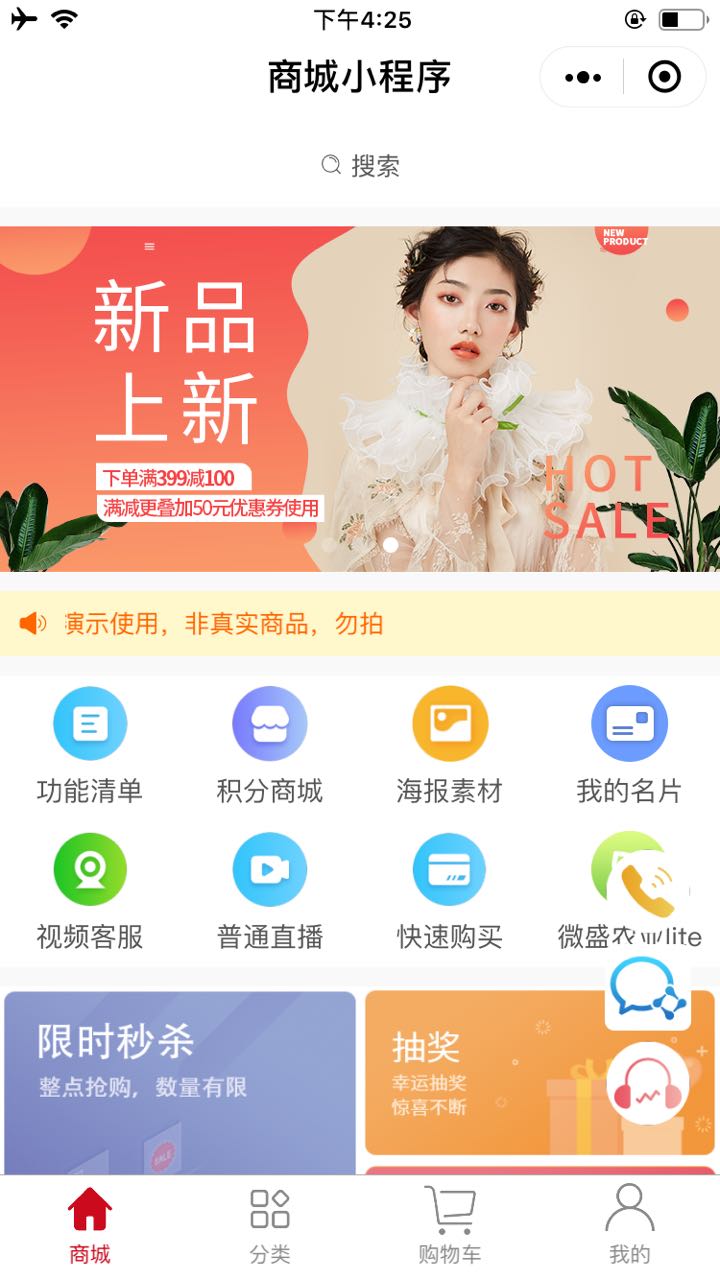
Task: Switch to the 购物车 tab
Action: (450, 1224)
